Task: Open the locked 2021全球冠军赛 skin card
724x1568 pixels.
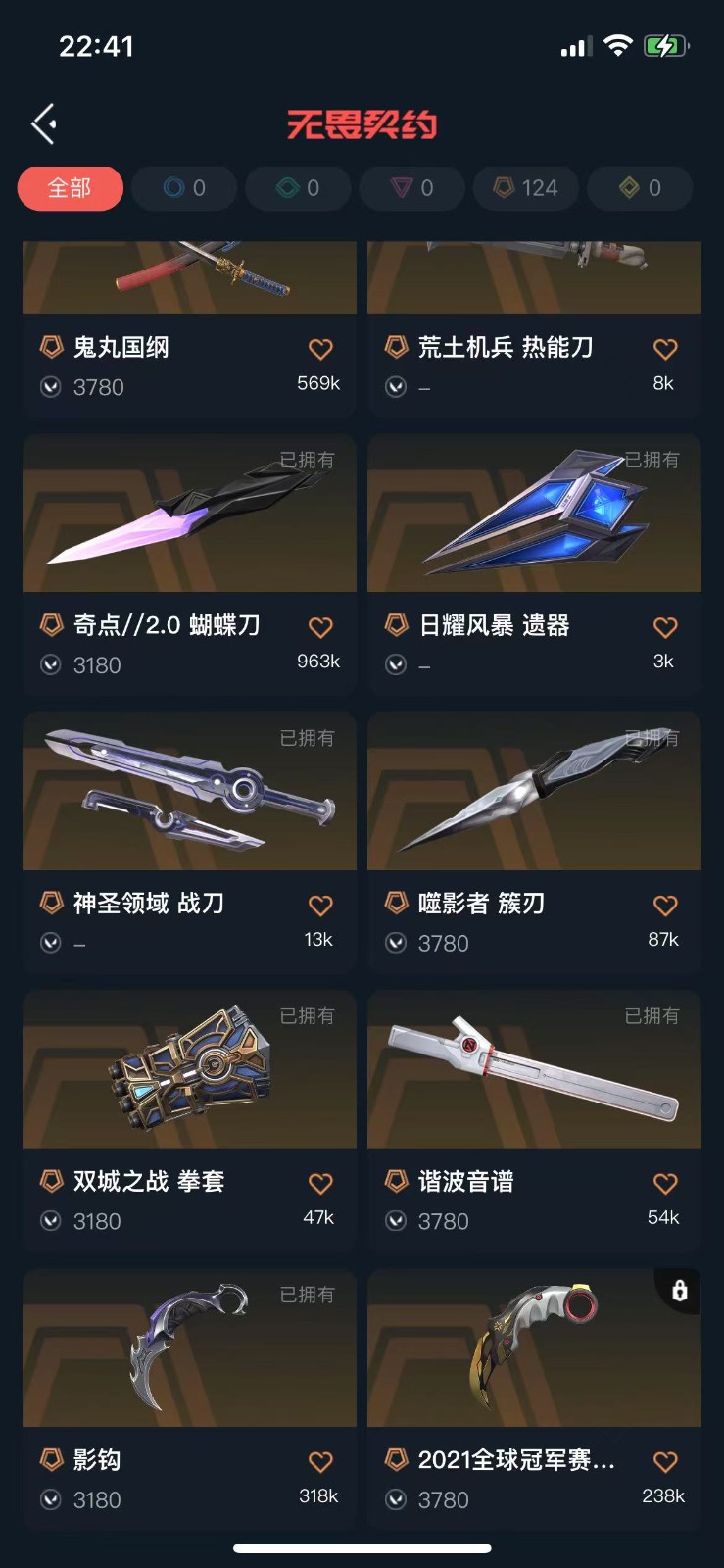Action: (x=534, y=1399)
